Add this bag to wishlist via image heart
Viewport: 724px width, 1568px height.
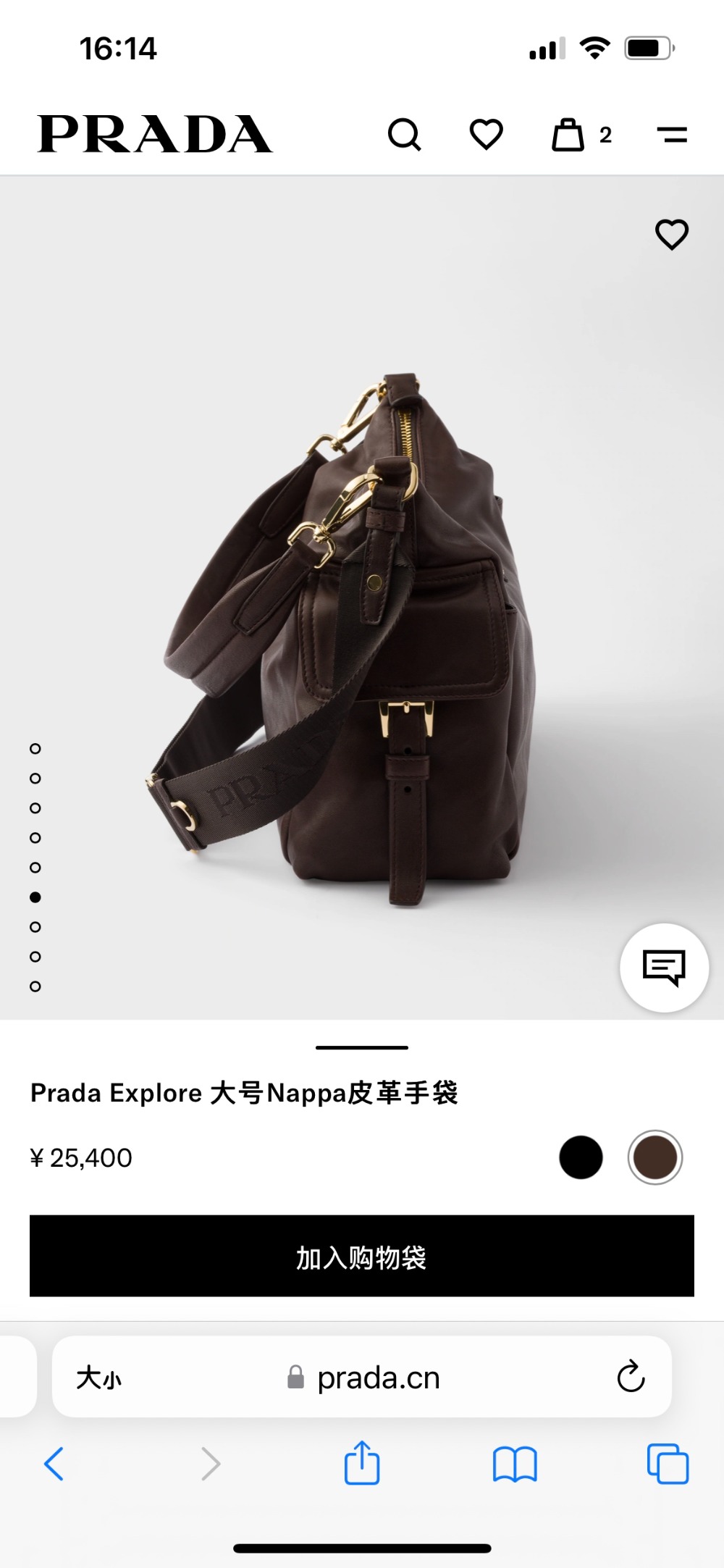point(671,235)
